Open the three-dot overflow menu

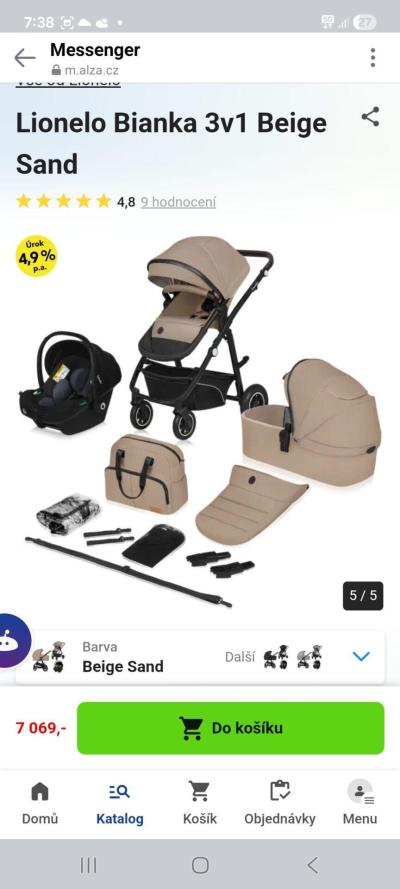click(372, 57)
